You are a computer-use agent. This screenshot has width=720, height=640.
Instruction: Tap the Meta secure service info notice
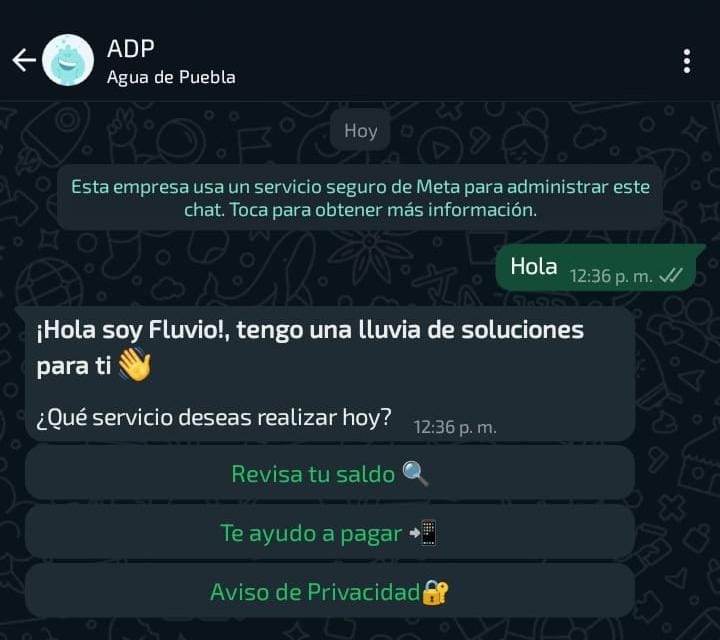coord(360,198)
